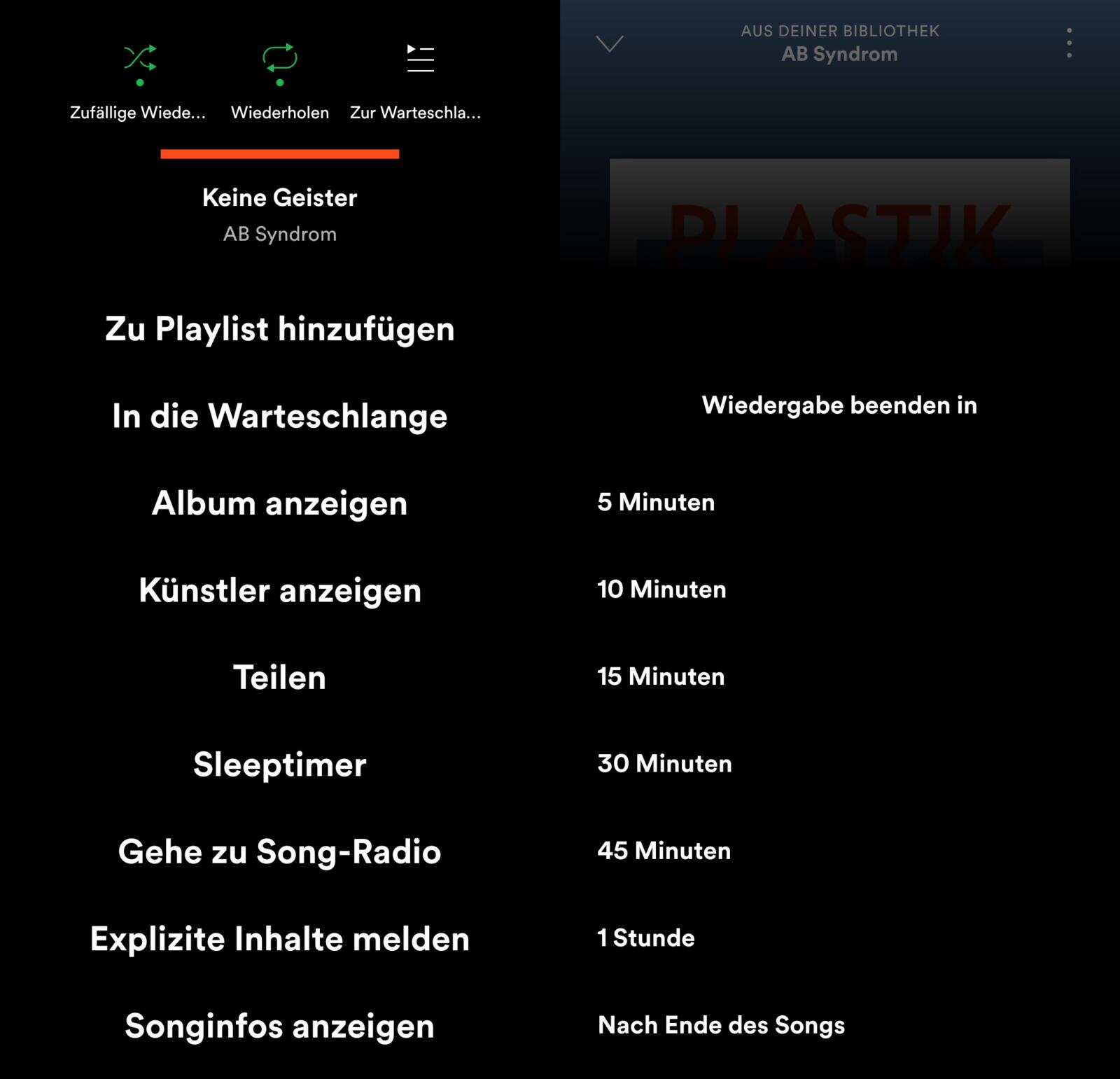Image resolution: width=1120 pixels, height=1079 pixels.
Task: Open the Sleeptimer option
Action: (279, 765)
